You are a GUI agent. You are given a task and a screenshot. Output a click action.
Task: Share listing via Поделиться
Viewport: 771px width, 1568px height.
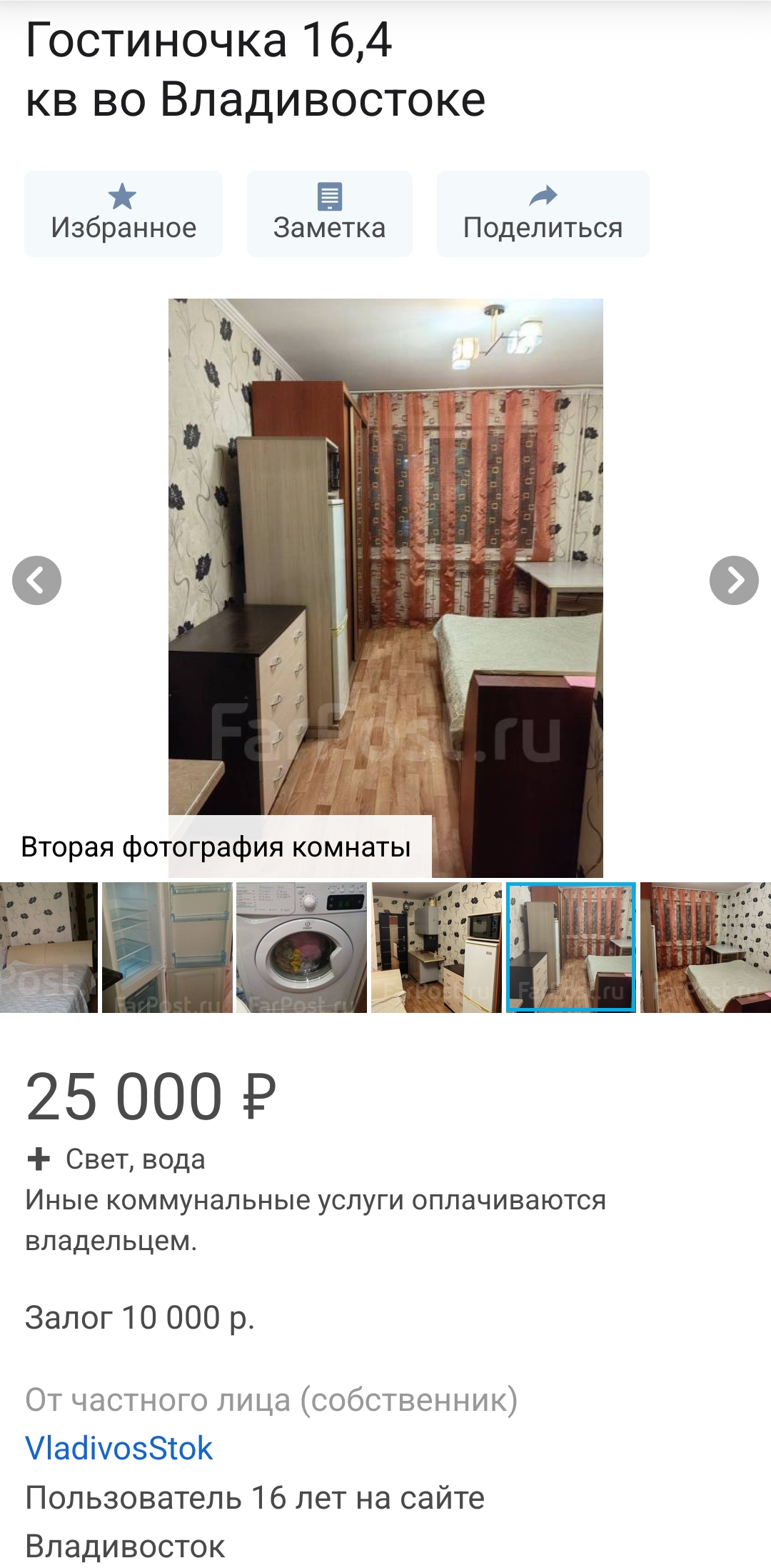coord(543,214)
